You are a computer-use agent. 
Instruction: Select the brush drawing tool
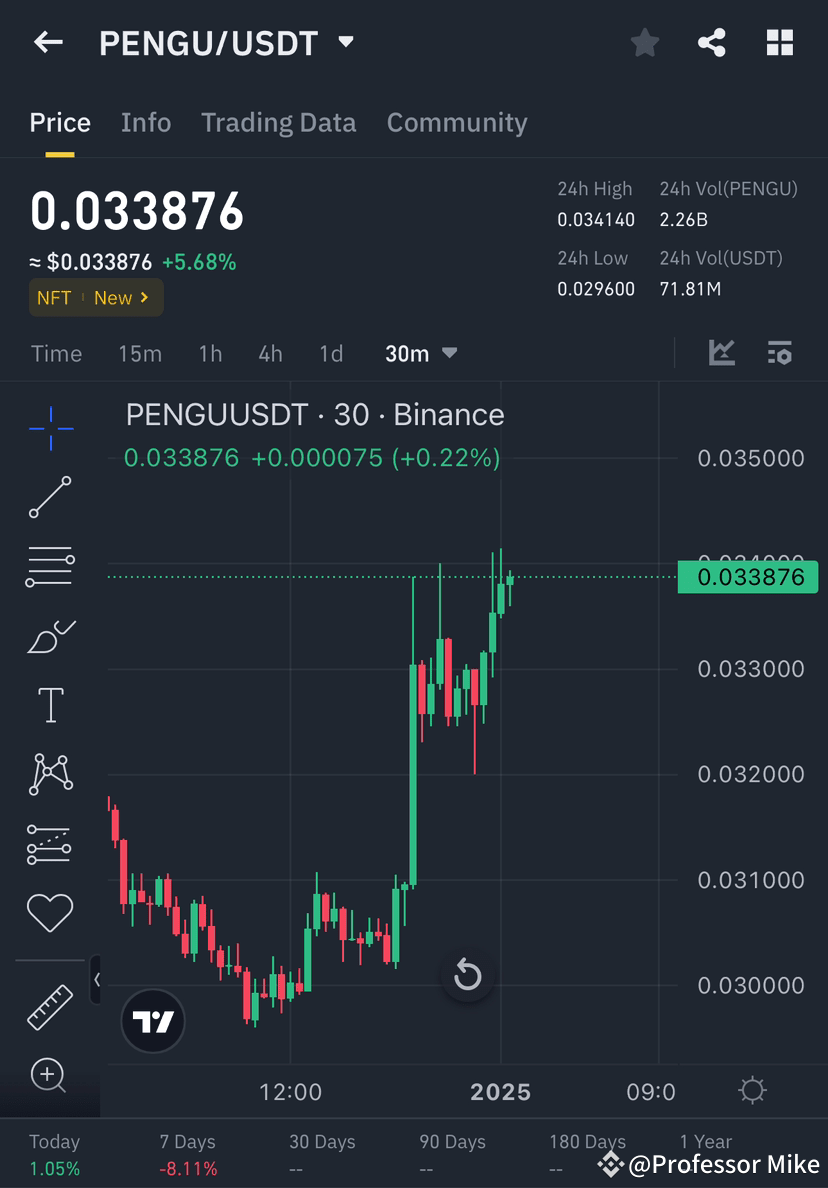click(50, 635)
